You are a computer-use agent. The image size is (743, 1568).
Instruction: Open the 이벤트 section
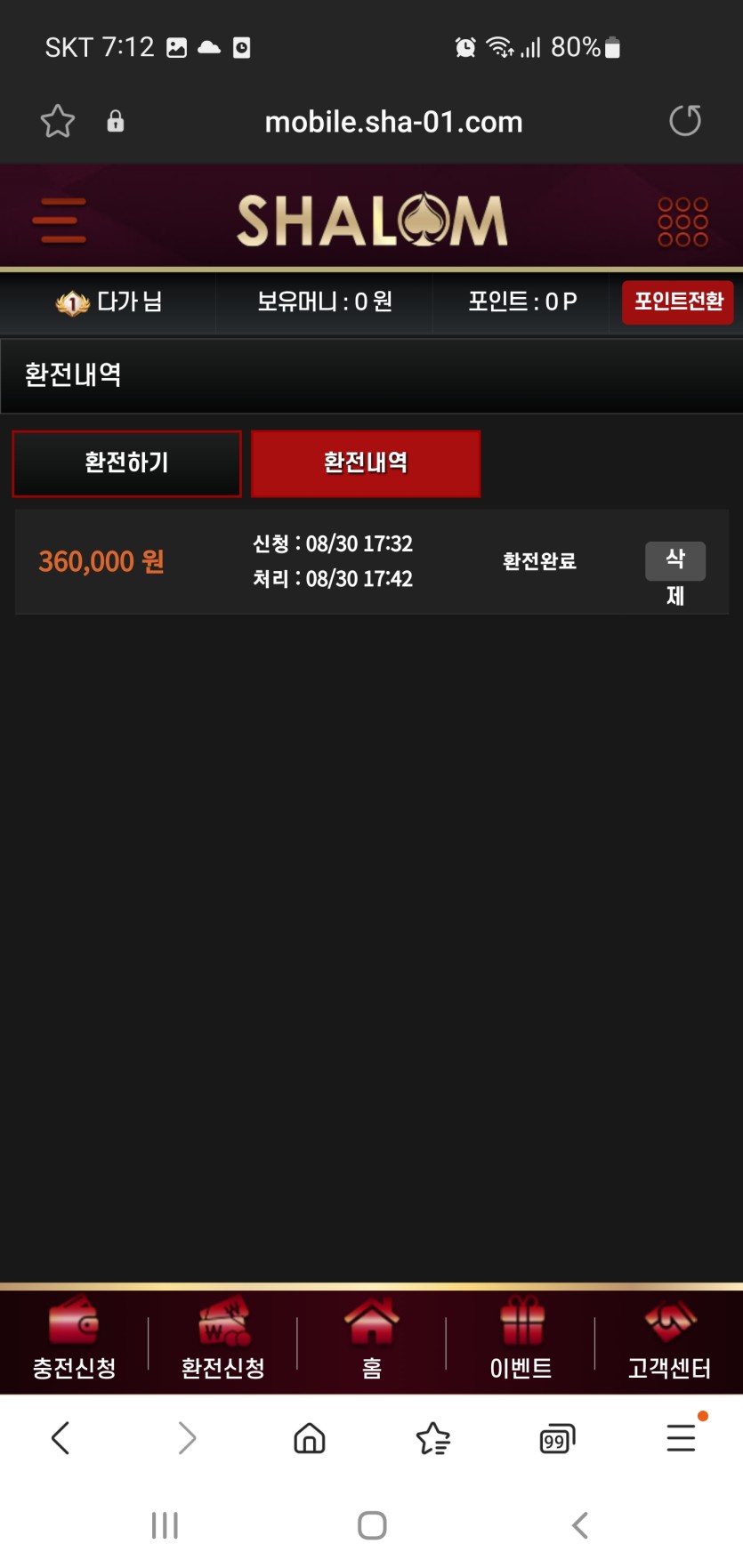[x=521, y=1339]
